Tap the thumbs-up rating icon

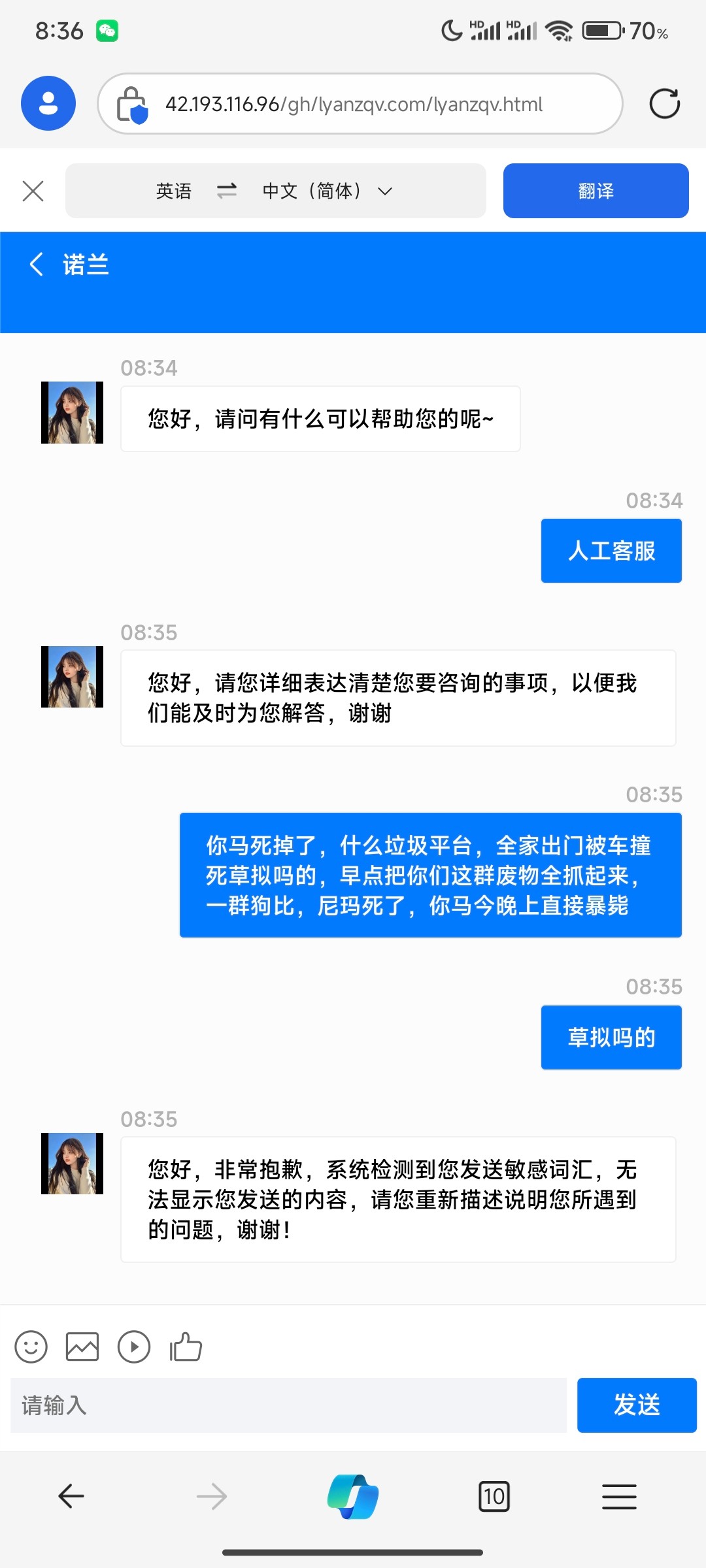[x=186, y=1347]
